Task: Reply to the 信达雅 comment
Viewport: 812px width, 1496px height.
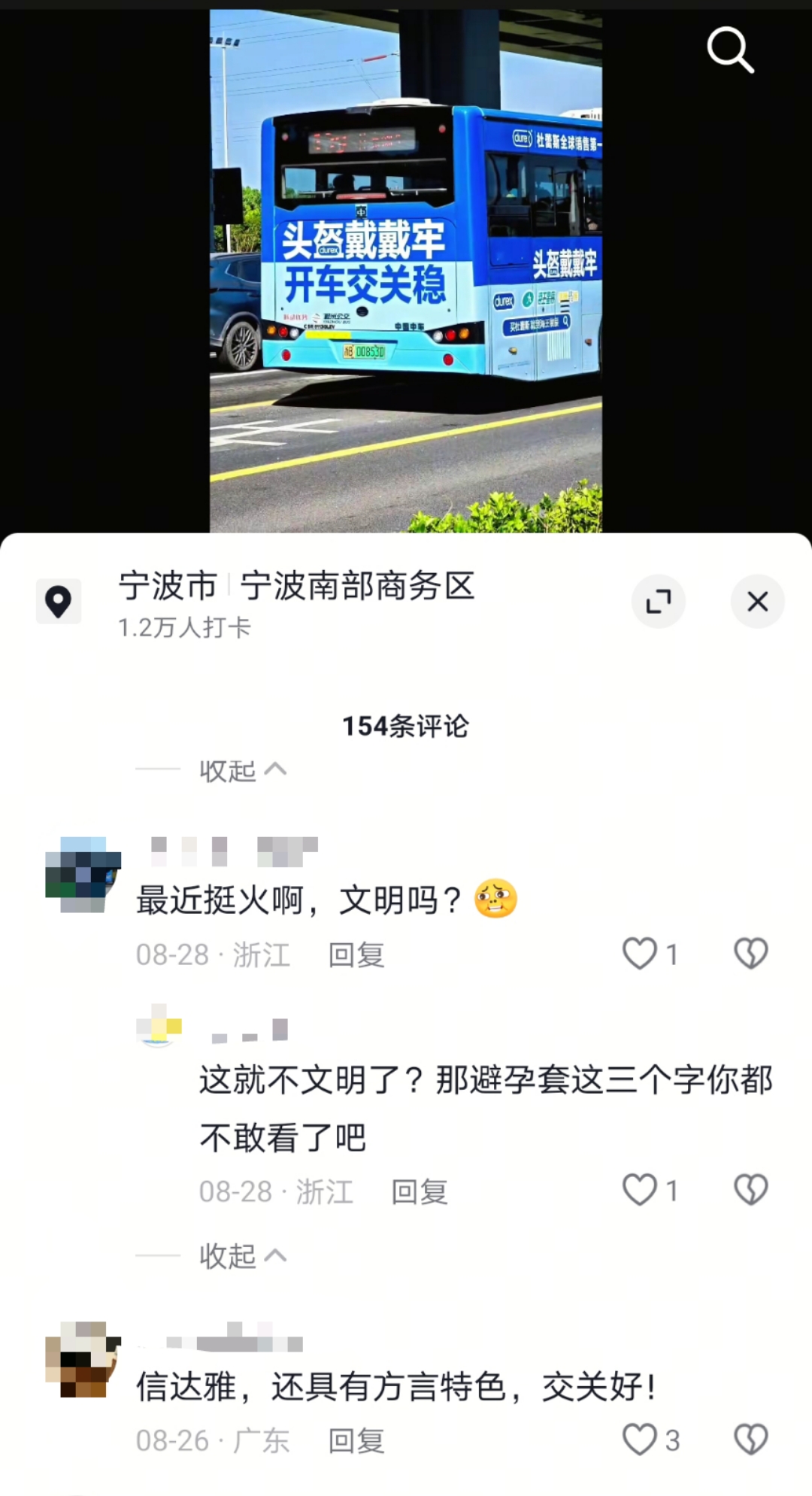Action: [356, 1441]
